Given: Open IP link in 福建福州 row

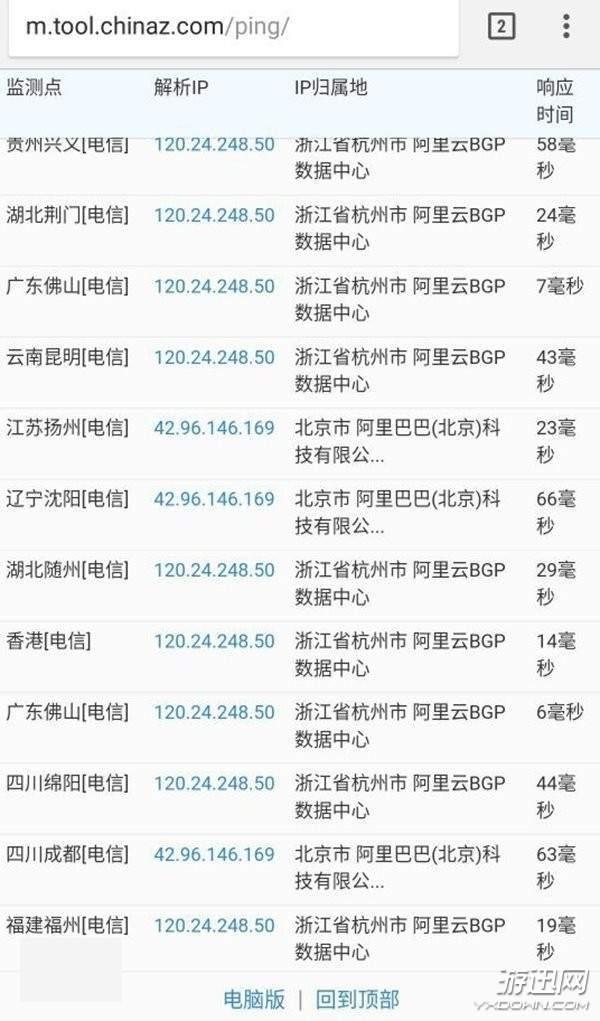Looking at the screenshot, I should pos(214,925).
